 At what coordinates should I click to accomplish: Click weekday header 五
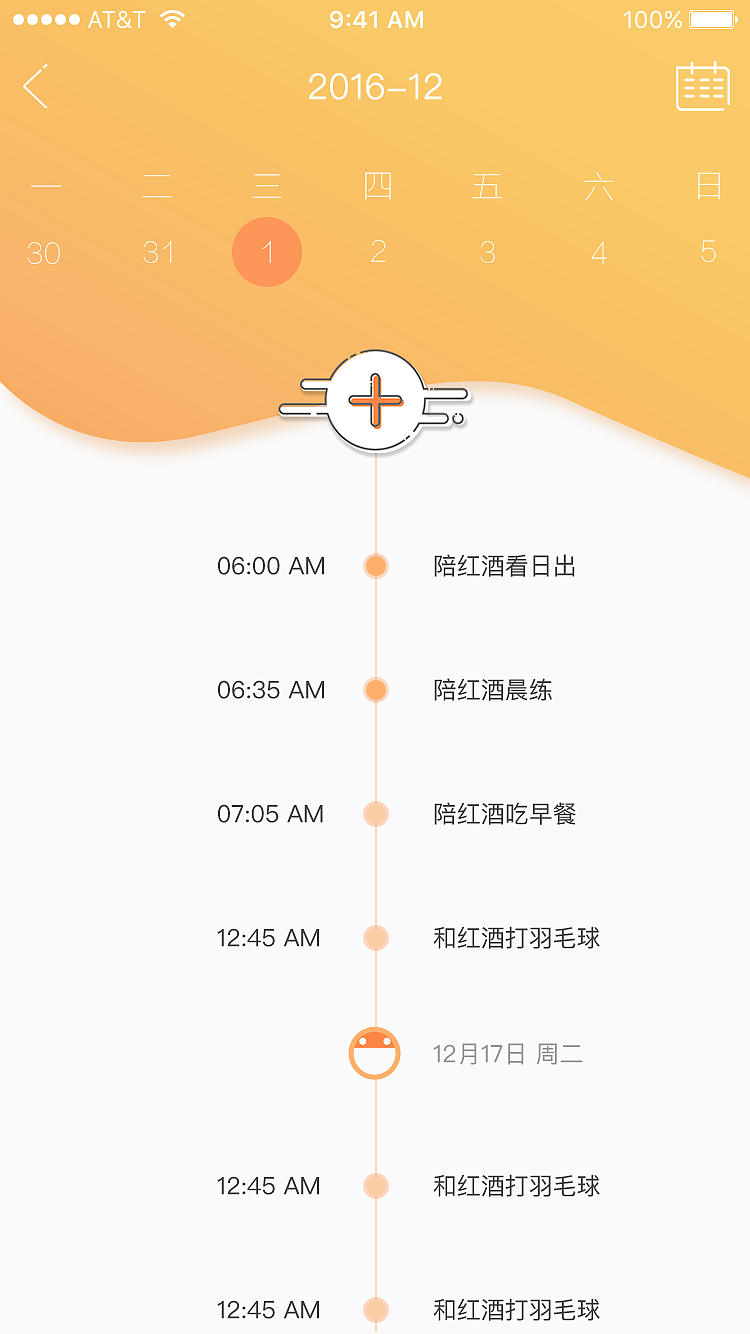[487, 185]
